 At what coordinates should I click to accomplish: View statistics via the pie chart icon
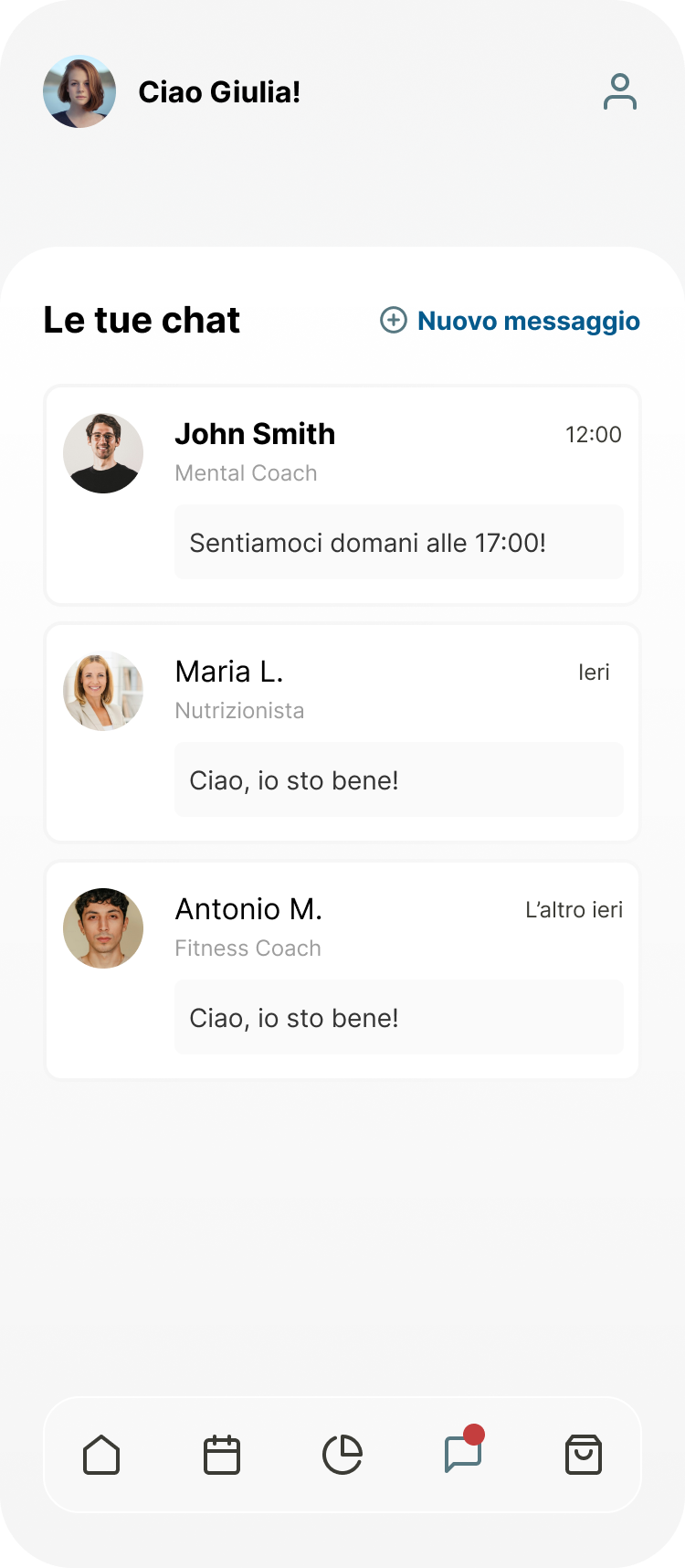pyautogui.click(x=342, y=1454)
